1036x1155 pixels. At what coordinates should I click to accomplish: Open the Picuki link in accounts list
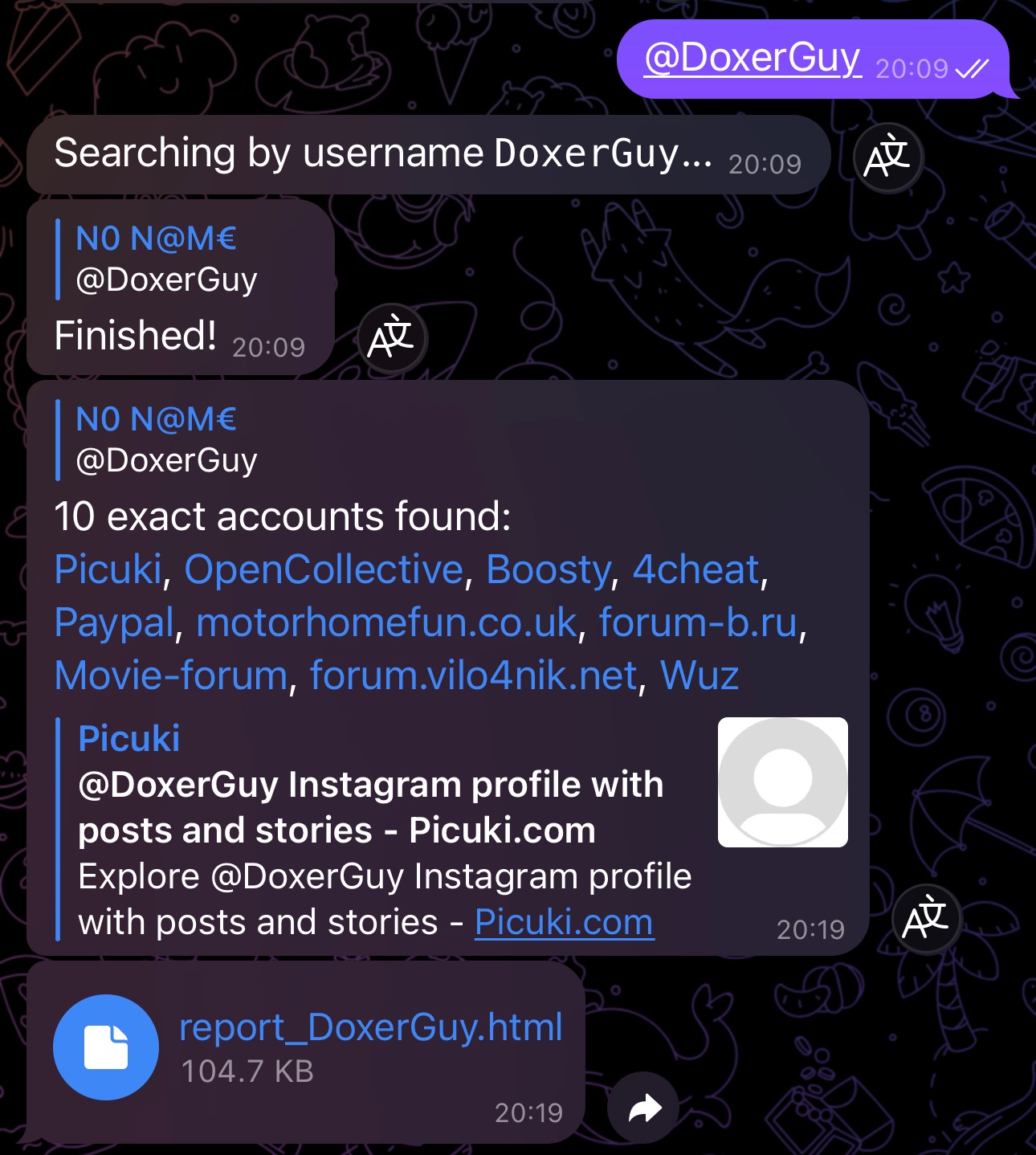click(108, 570)
